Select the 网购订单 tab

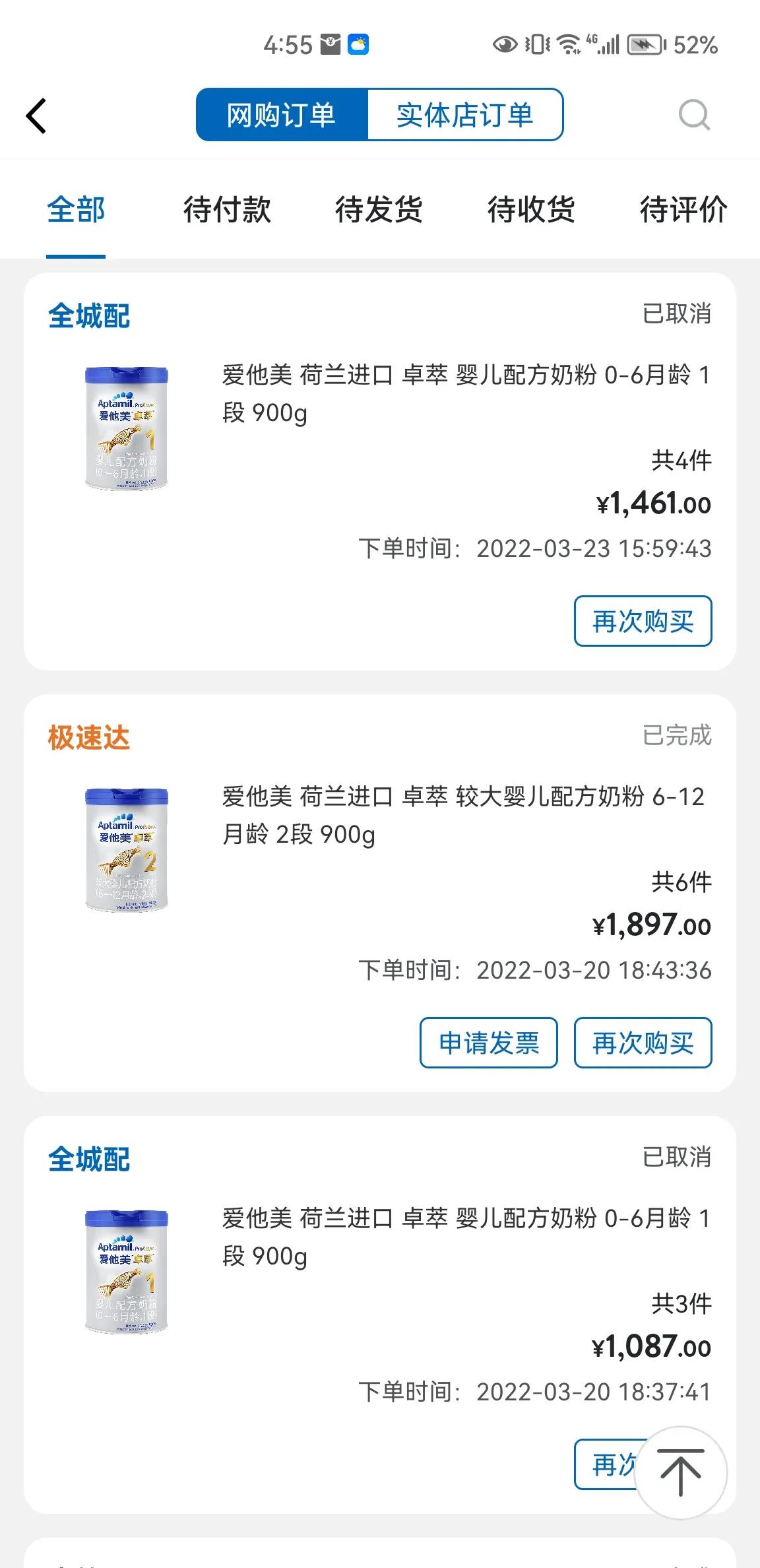pyautogui.click(x=282, y=114)
